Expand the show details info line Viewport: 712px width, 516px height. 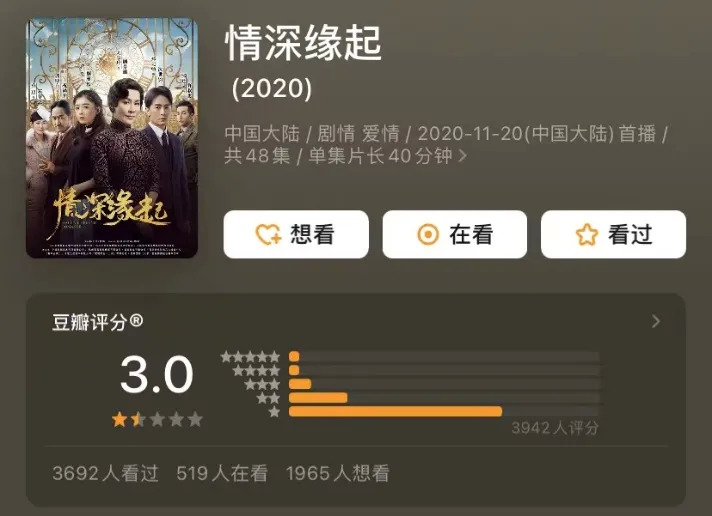[x=462, y=156]
